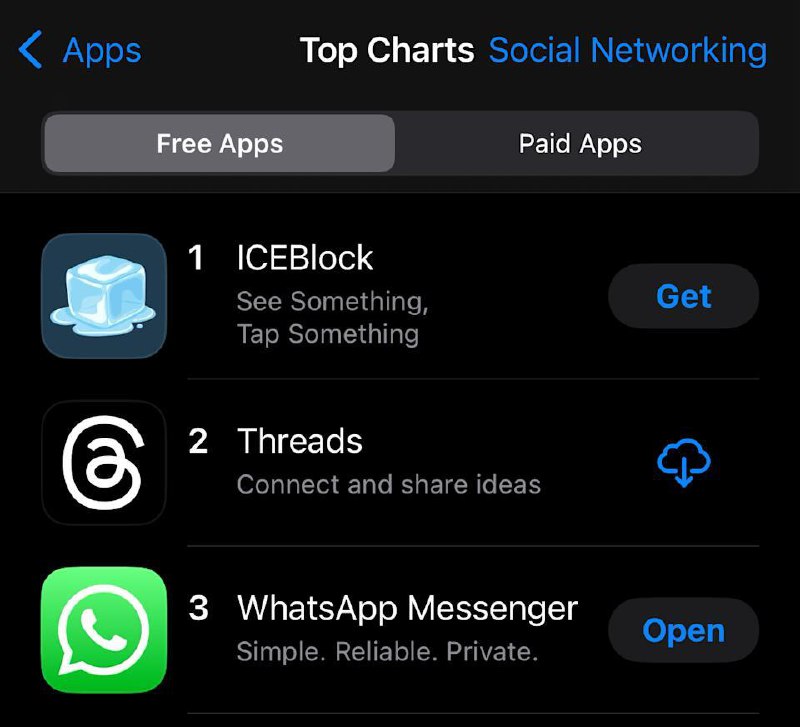Get the ICEBlock app
The width and height of the screenshot is (800, 727).
(x=683, y=296)
